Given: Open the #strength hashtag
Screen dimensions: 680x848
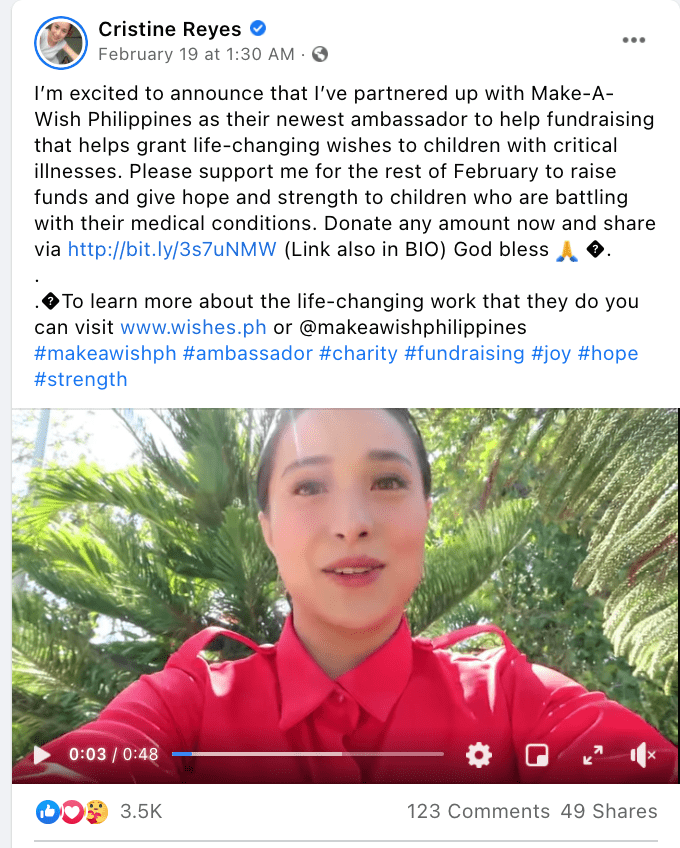Looking at the screenshot, I should [81, 379].
